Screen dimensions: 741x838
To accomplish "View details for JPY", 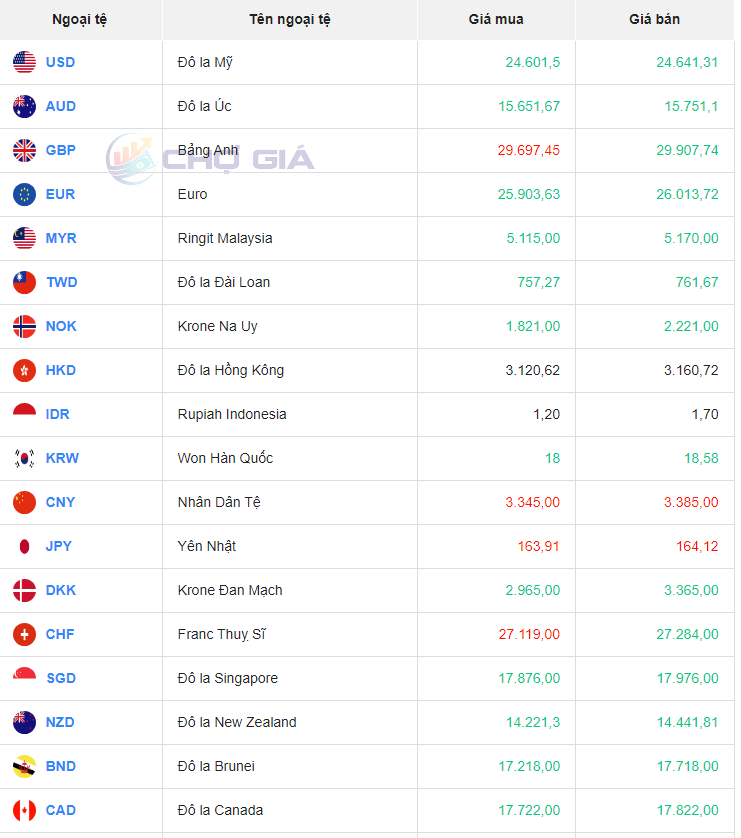I will (58, 546).
